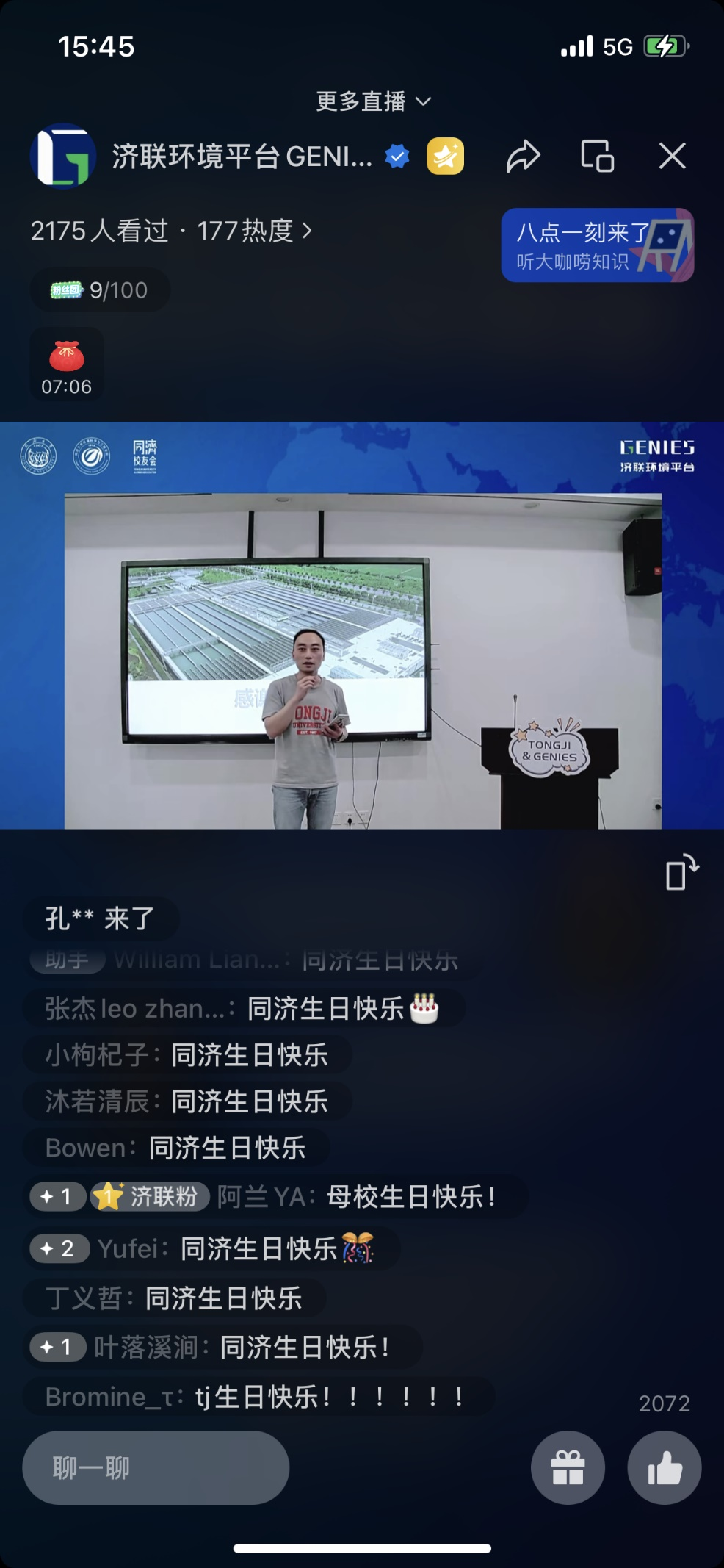Viewport: 724px width, 1568px height.
Task: Rotate video to landscape fullscreen
Action: click(x=681, y=872)
